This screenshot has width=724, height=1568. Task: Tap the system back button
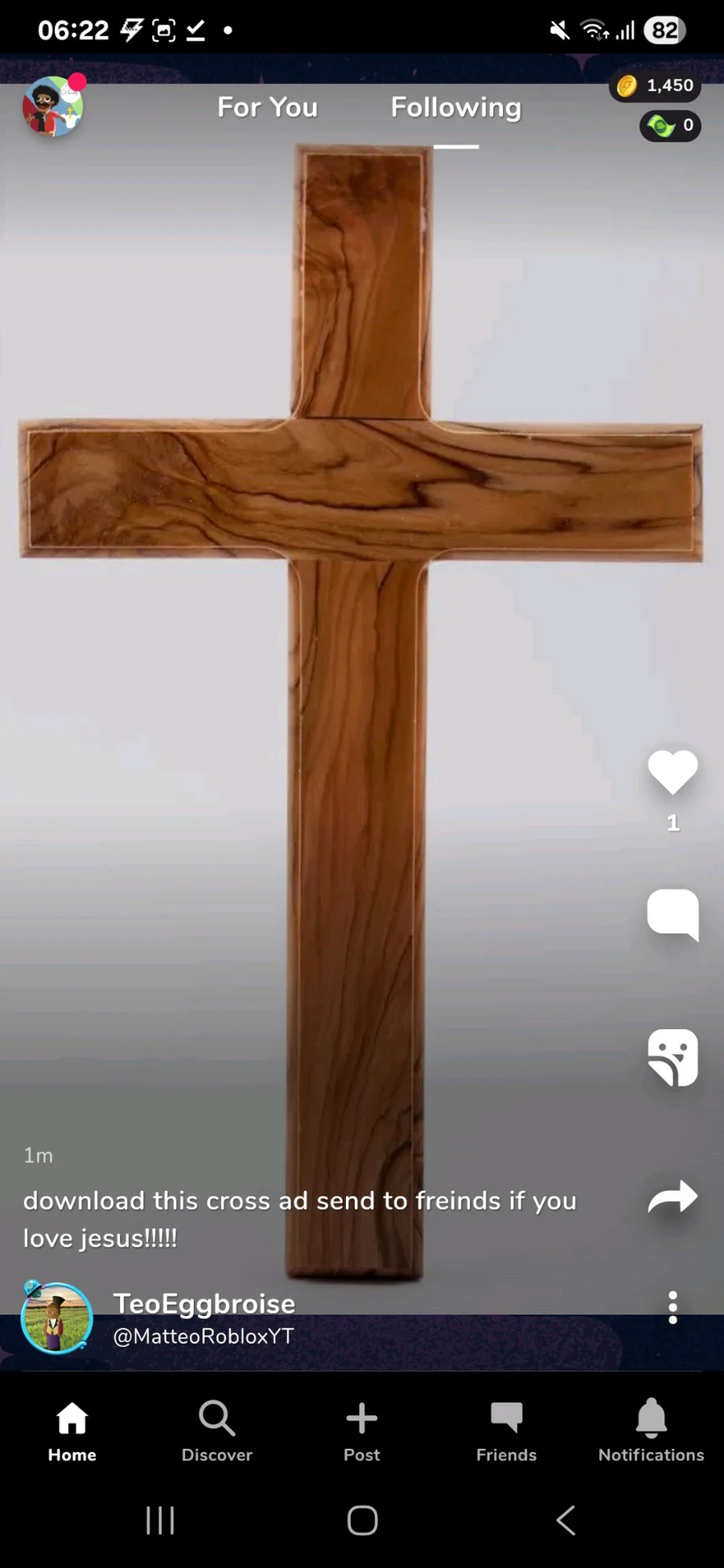pyautogui.click(x=566, y=1521)
